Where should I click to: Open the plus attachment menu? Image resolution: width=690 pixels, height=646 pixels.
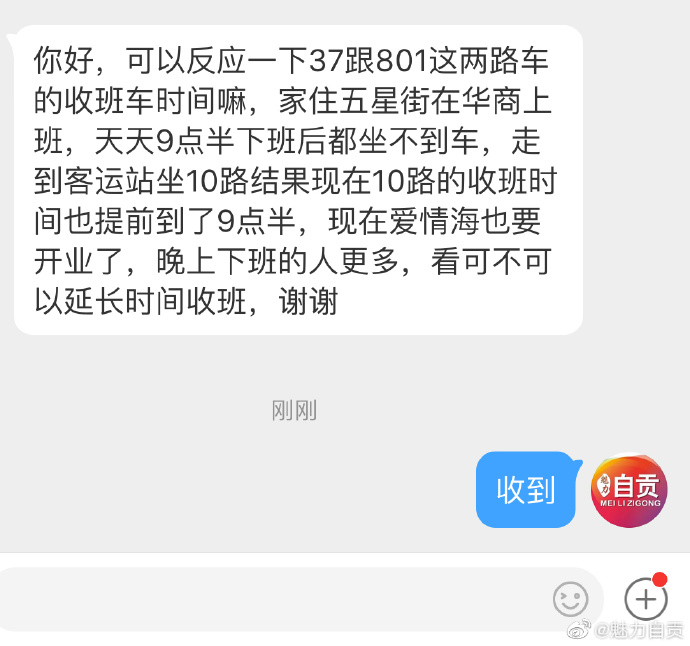click(645, 599)
